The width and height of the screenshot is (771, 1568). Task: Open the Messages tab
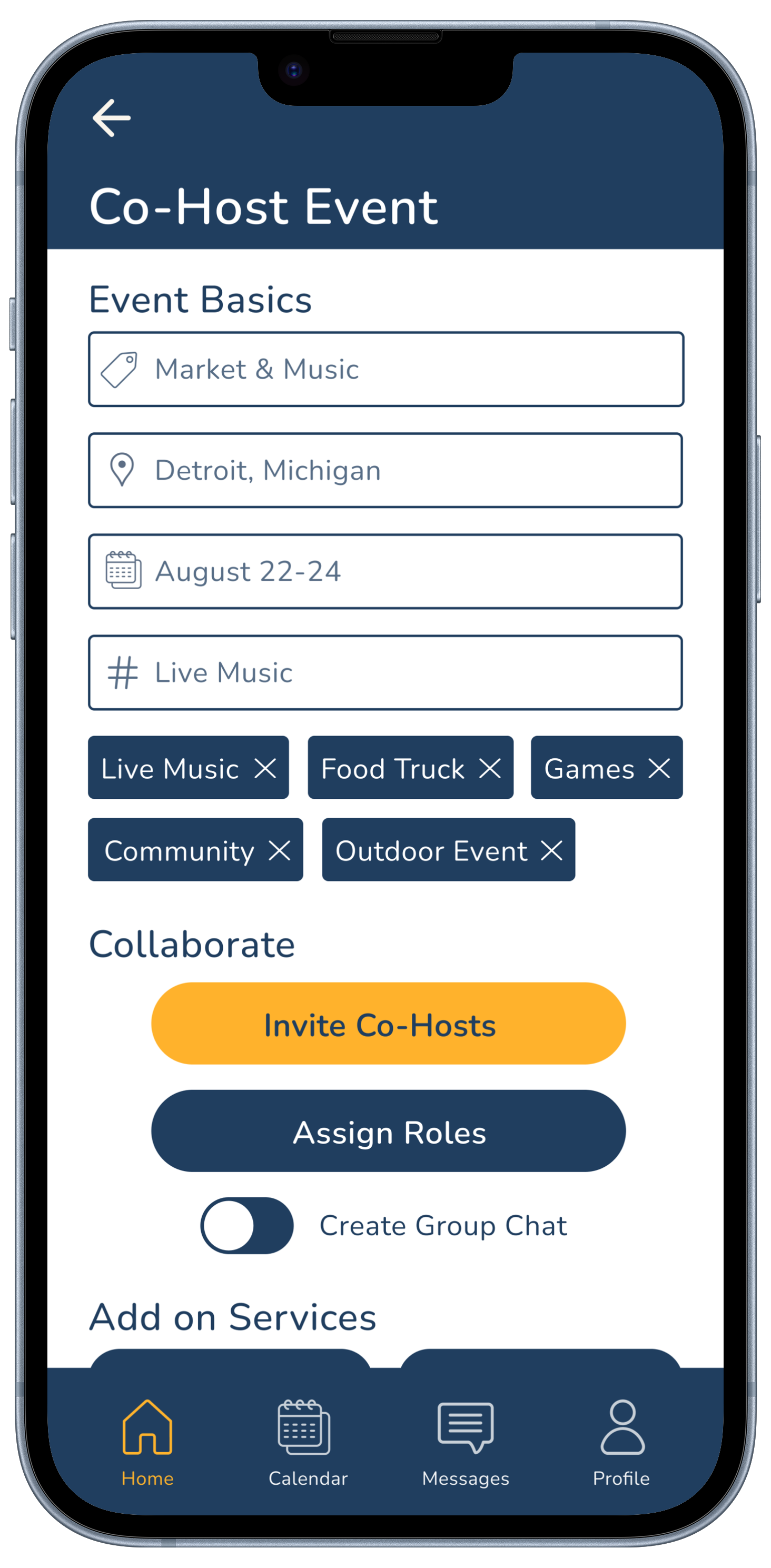point(465,1443)
